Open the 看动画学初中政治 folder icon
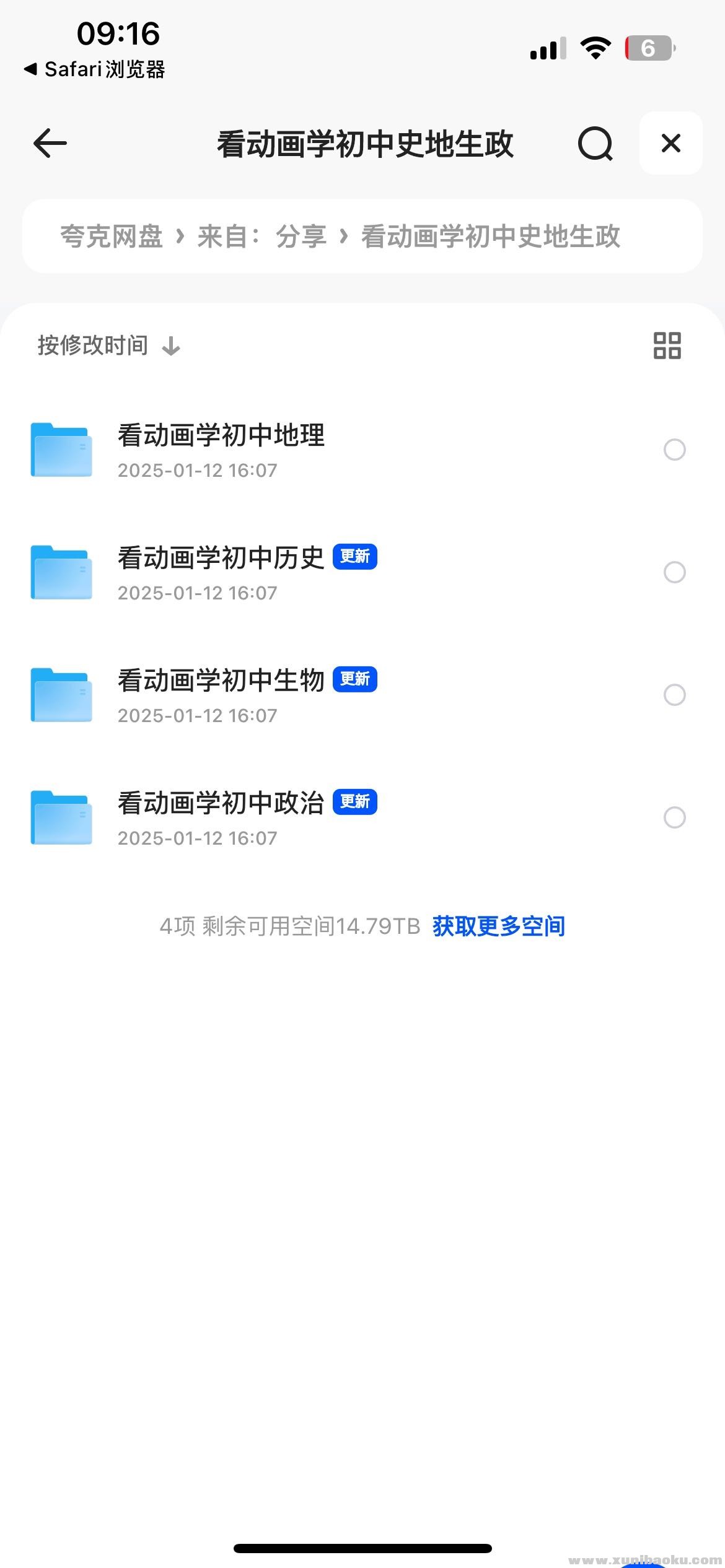 (61, 817)
